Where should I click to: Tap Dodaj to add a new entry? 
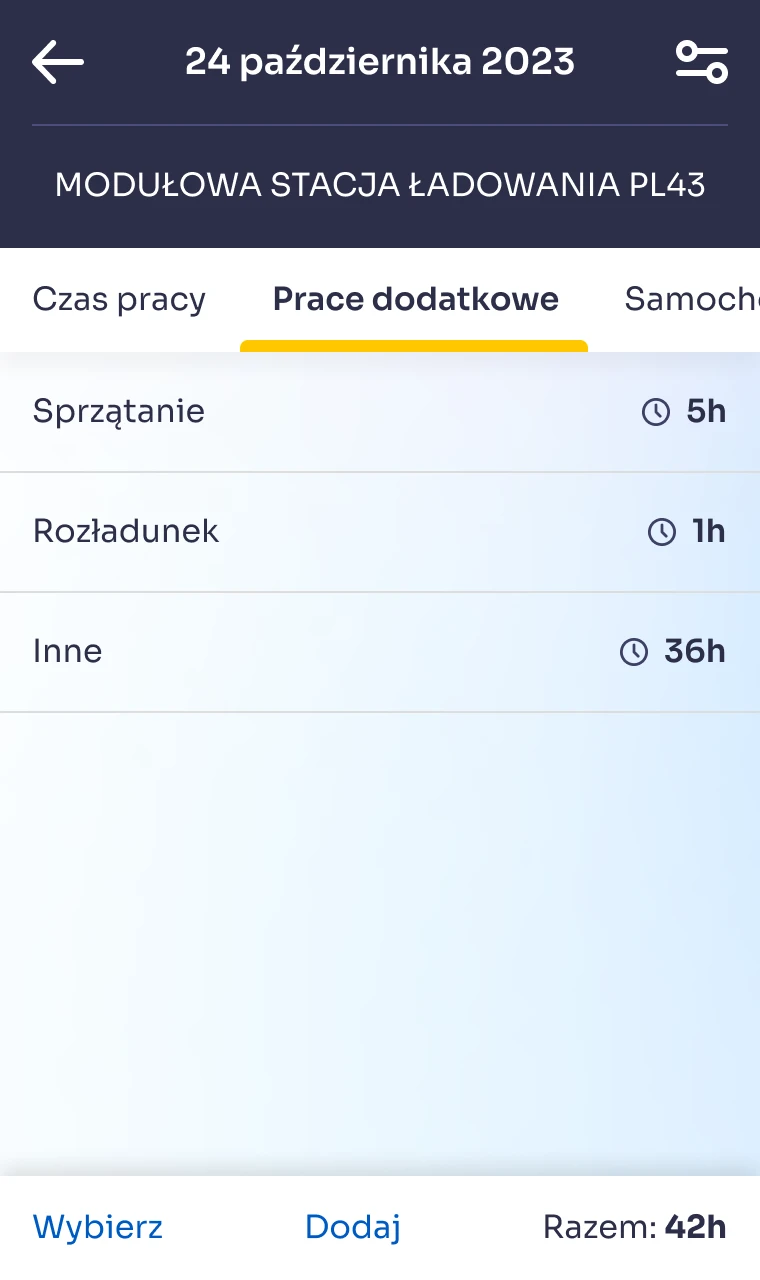pos(352,1227)
